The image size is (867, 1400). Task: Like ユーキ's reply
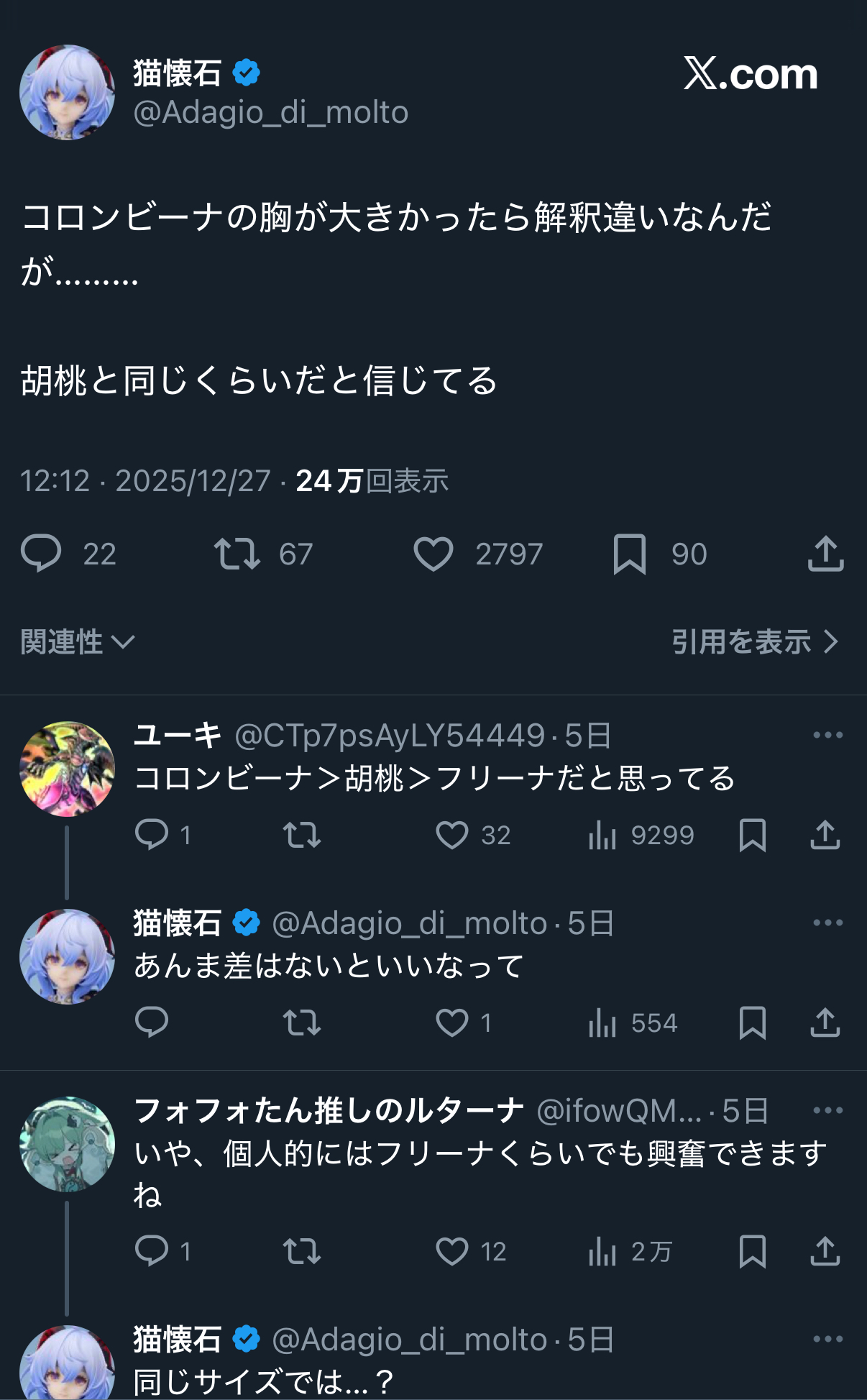tap(452, 836)
